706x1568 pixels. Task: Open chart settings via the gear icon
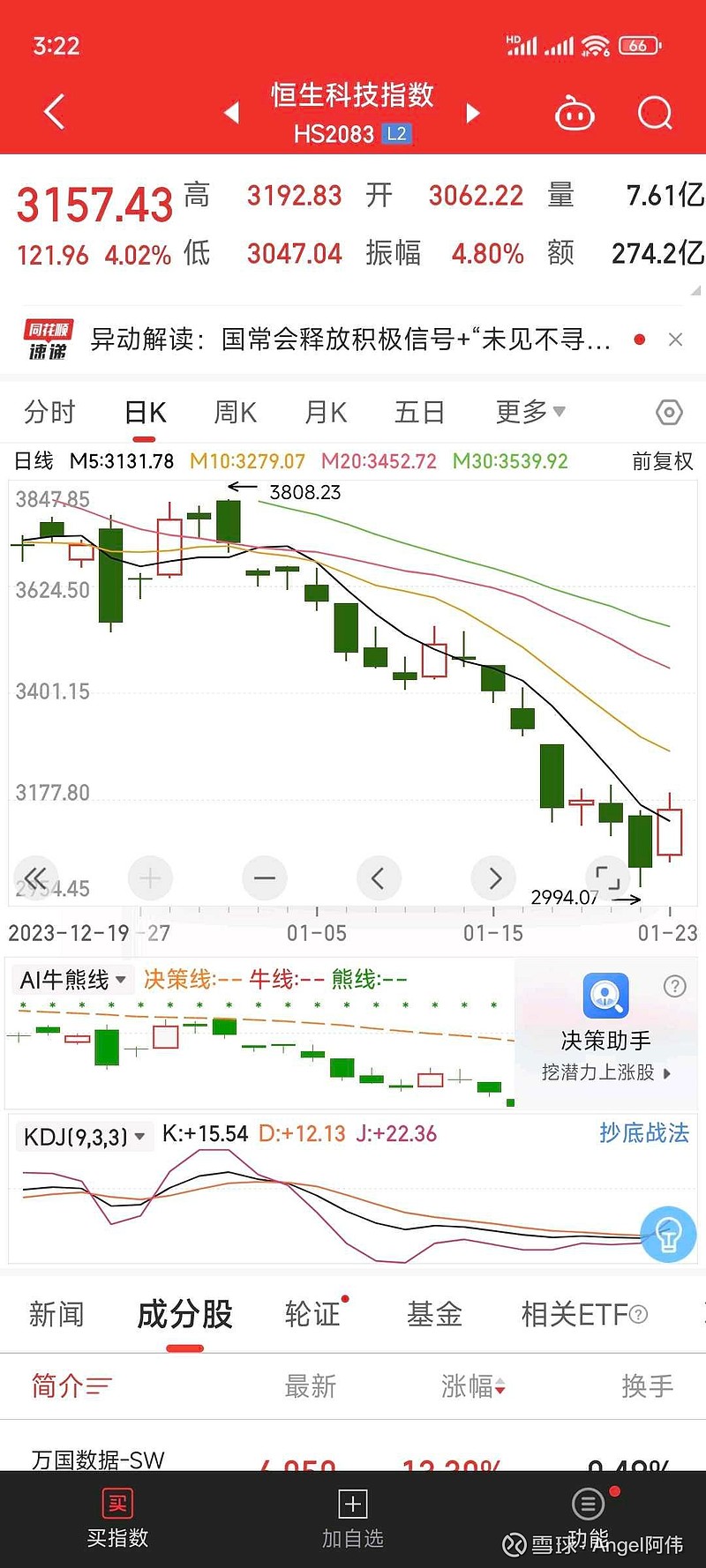[x=669, y=412]
